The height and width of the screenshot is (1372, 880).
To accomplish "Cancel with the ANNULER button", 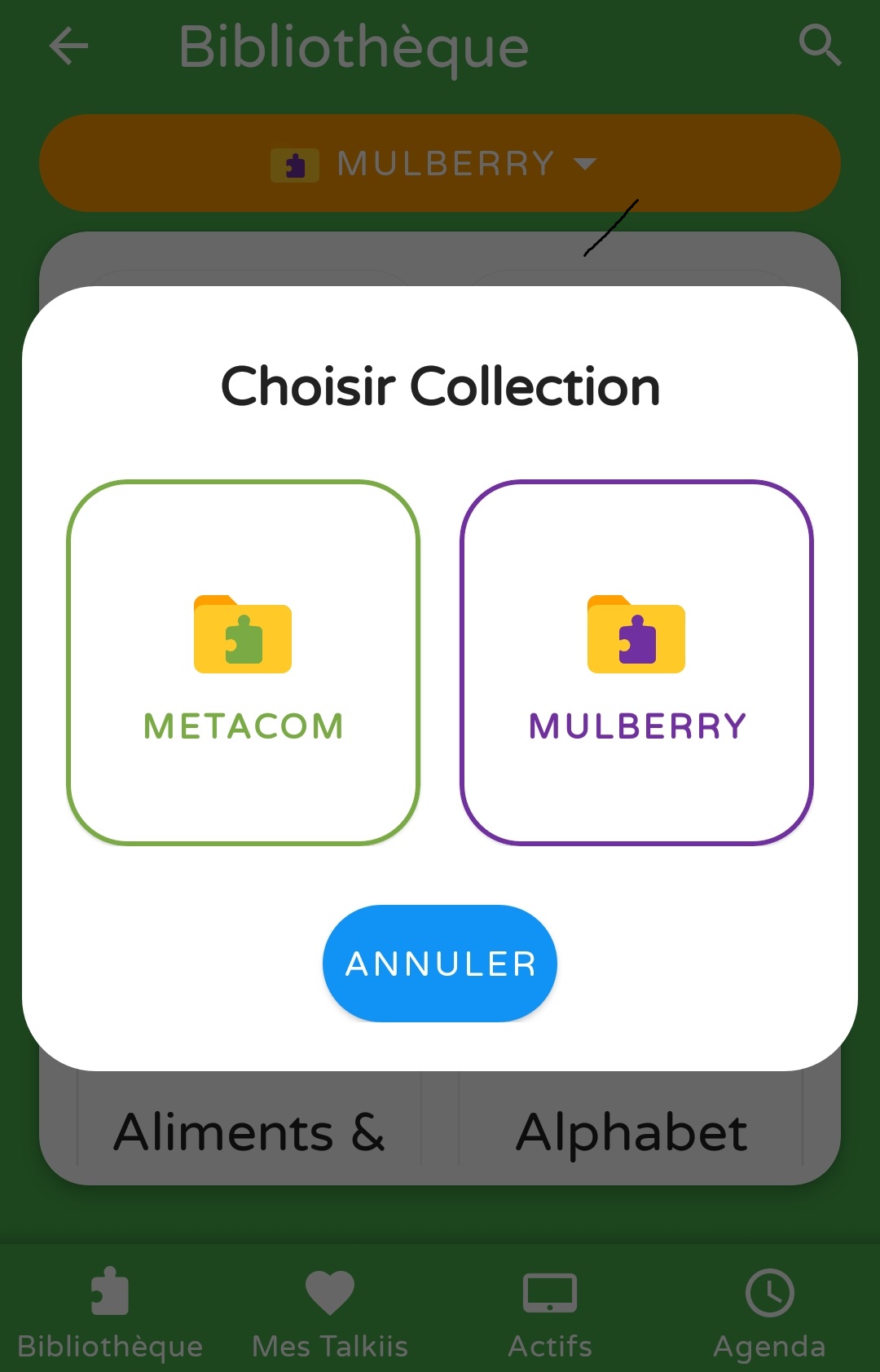I will point(440,963).
